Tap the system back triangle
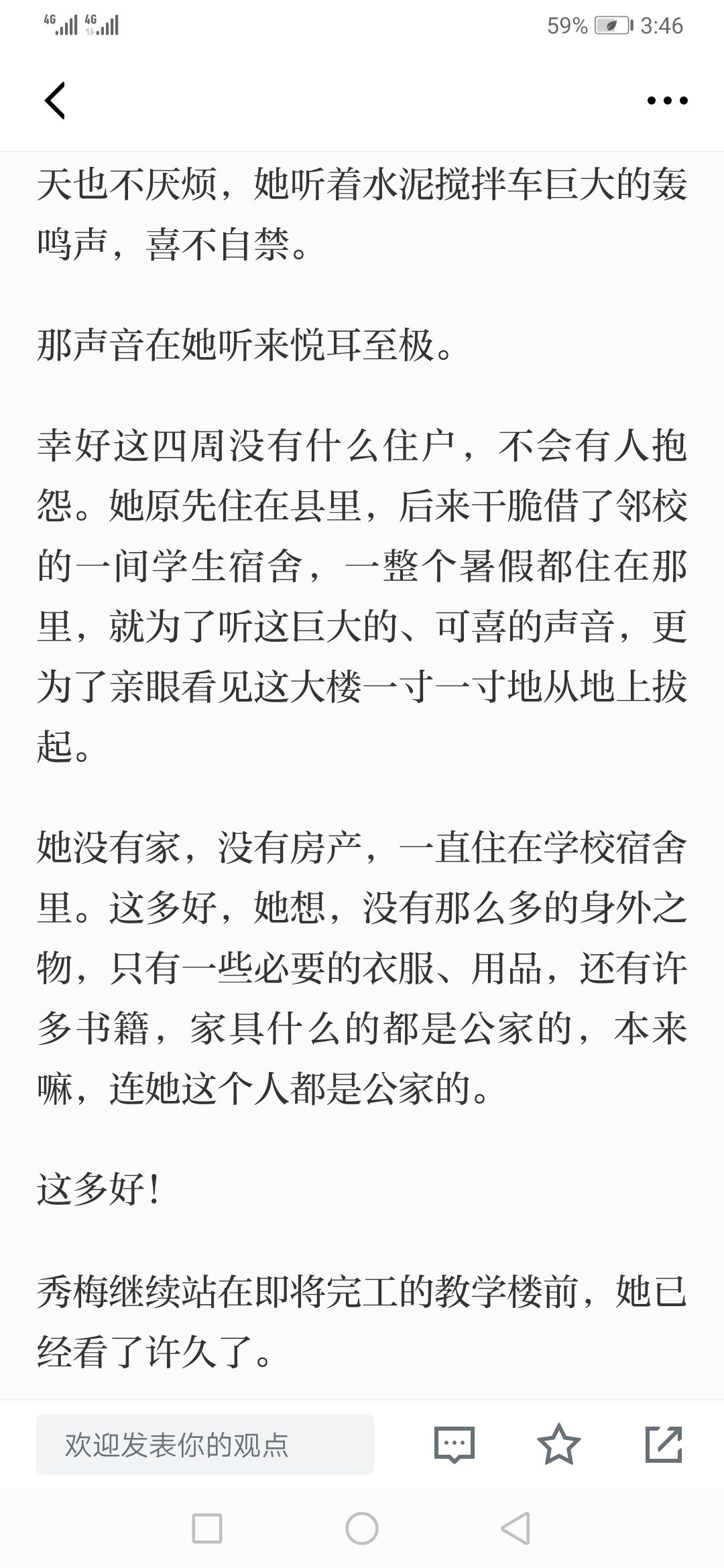The width and height of the screenshot is (724, 1568). coord(516,1529)
